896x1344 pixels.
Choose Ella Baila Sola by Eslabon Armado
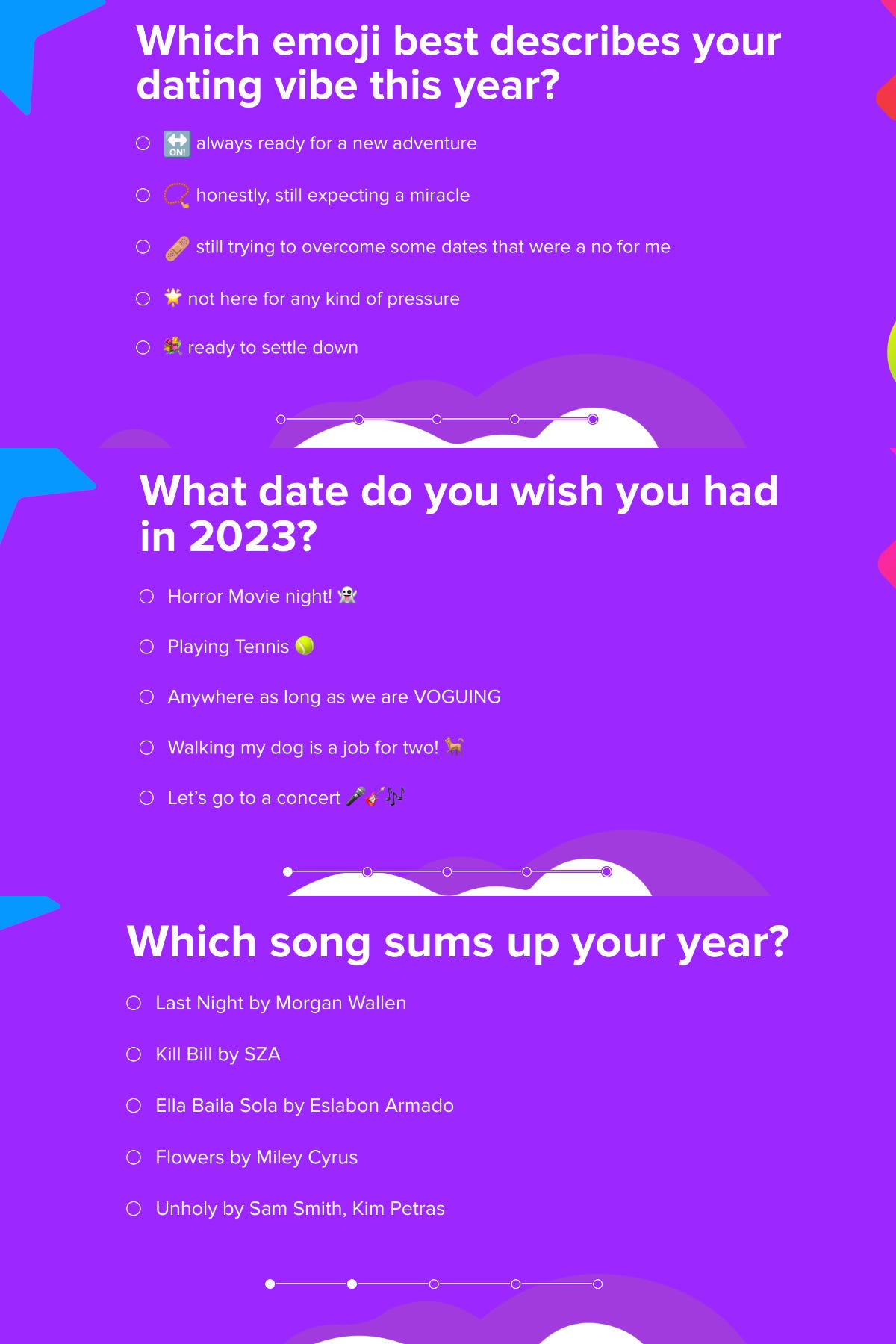coord(134,1106)
